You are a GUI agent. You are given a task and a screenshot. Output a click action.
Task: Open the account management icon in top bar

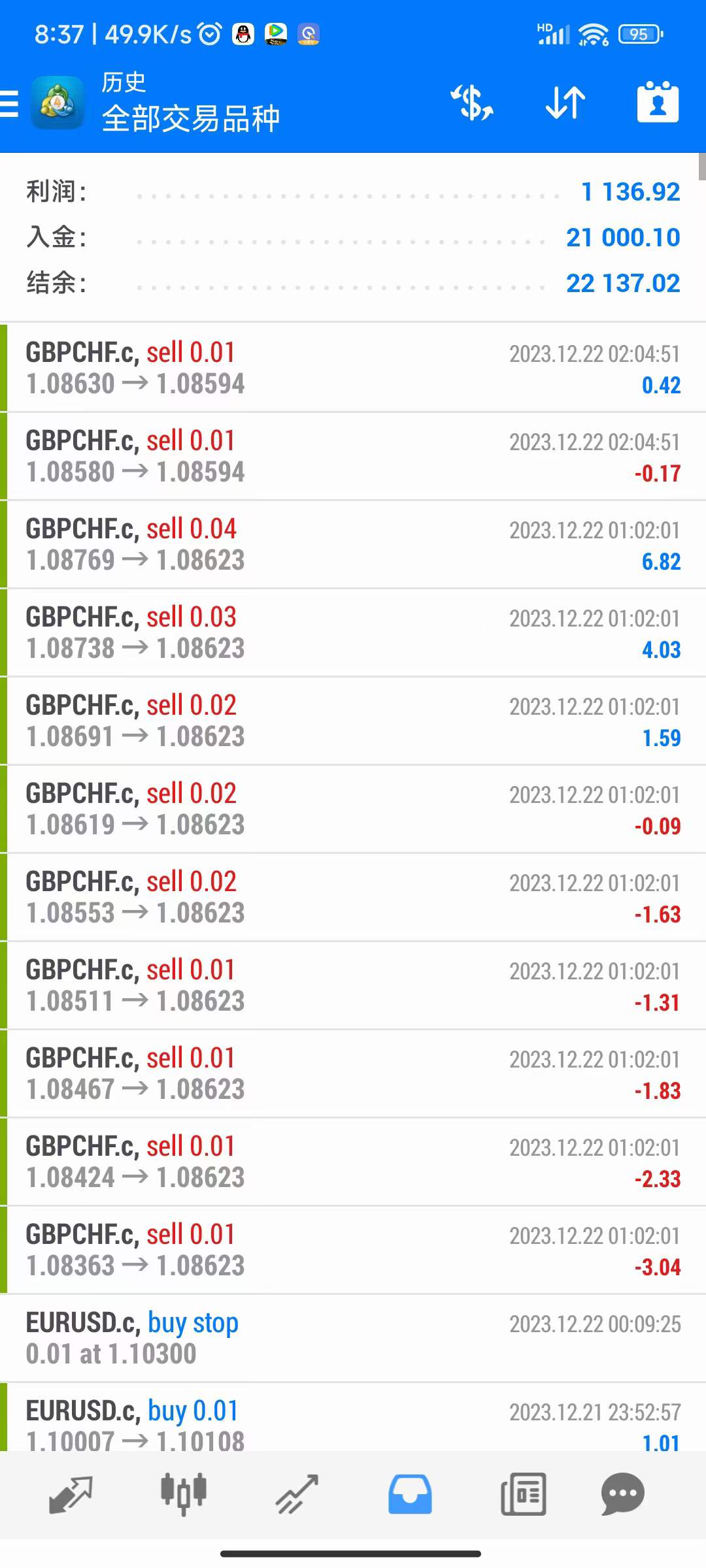(658, 103)
